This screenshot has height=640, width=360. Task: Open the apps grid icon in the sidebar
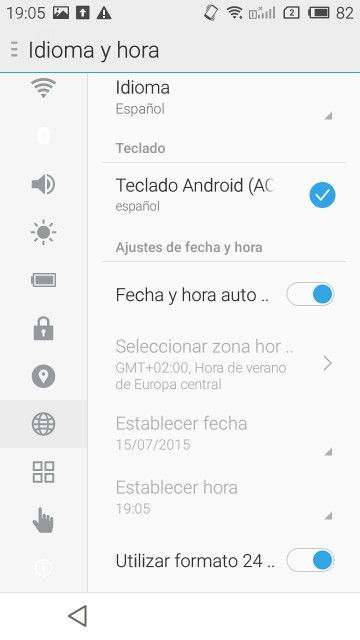click(x=43, y=472)
